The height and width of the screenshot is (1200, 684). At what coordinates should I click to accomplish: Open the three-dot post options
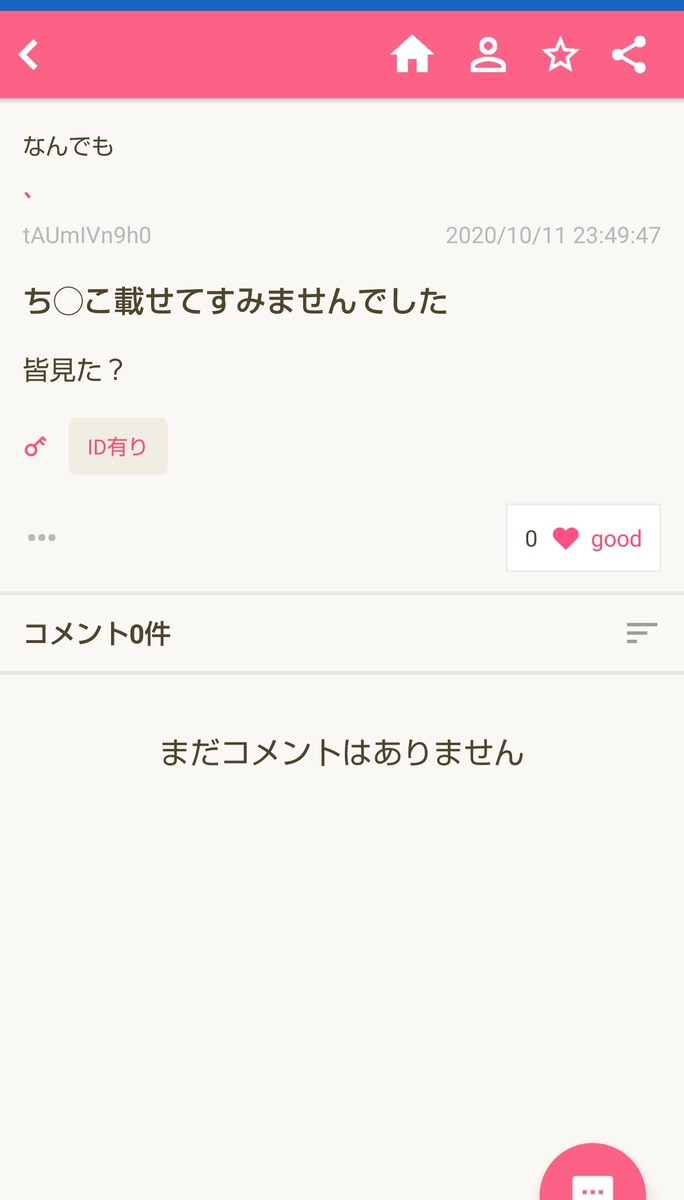coord(42,538)
